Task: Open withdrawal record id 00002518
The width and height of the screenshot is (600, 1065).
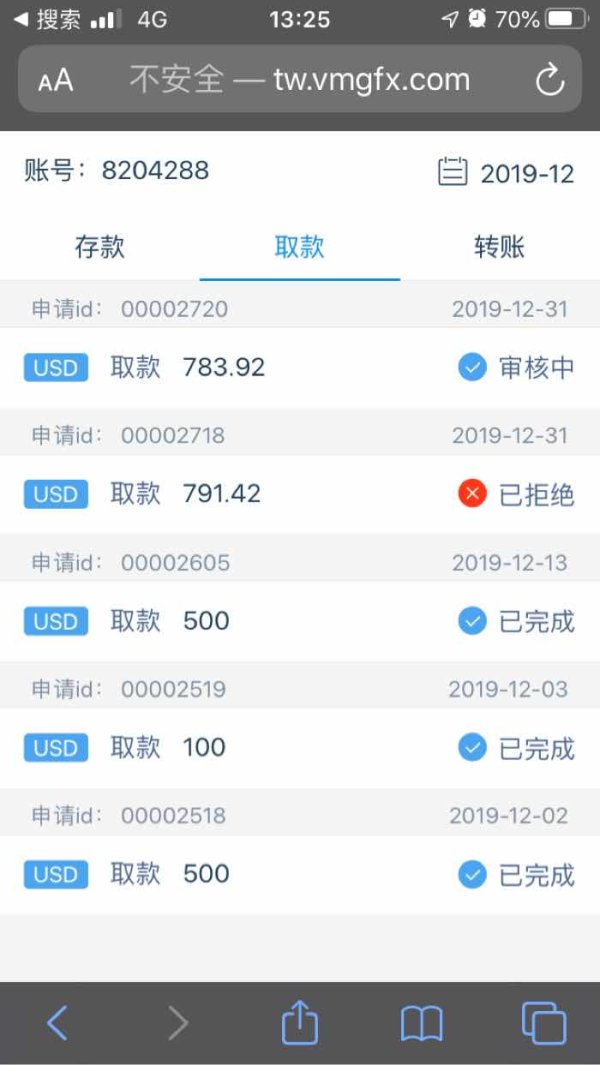Action: [300, 875]
